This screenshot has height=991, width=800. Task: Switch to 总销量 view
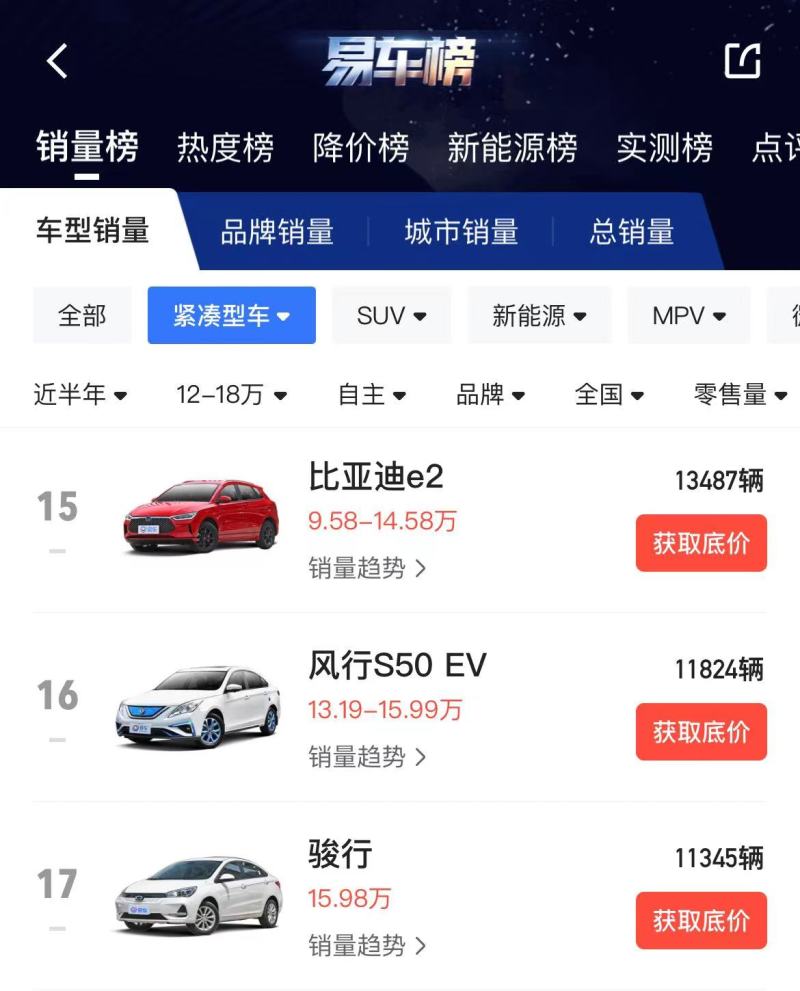click(632, 231)
